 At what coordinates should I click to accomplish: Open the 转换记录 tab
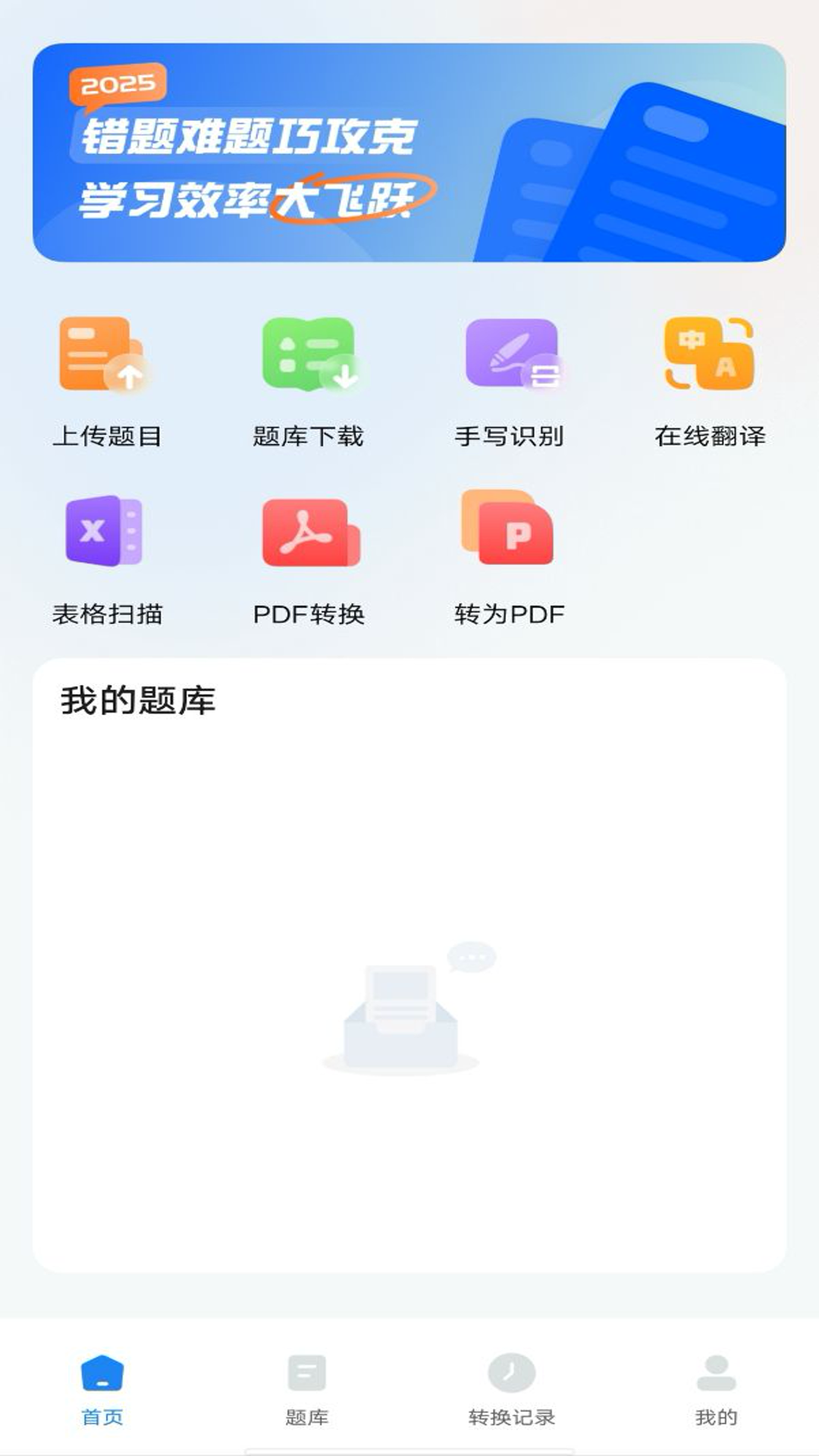point(512,1388)
